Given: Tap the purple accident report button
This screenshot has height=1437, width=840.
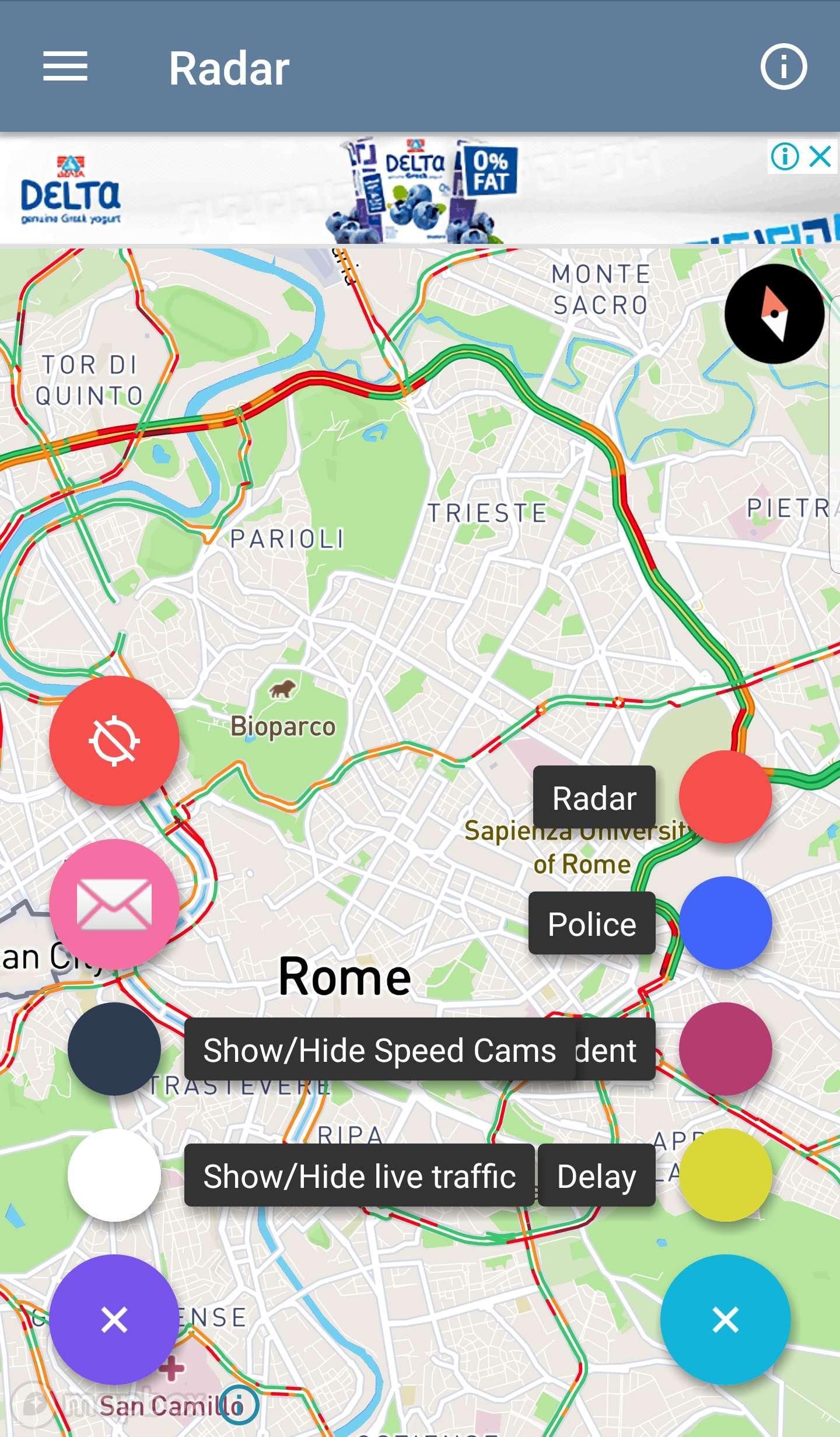Looking at the screenshot, I should pos(725,1049).
